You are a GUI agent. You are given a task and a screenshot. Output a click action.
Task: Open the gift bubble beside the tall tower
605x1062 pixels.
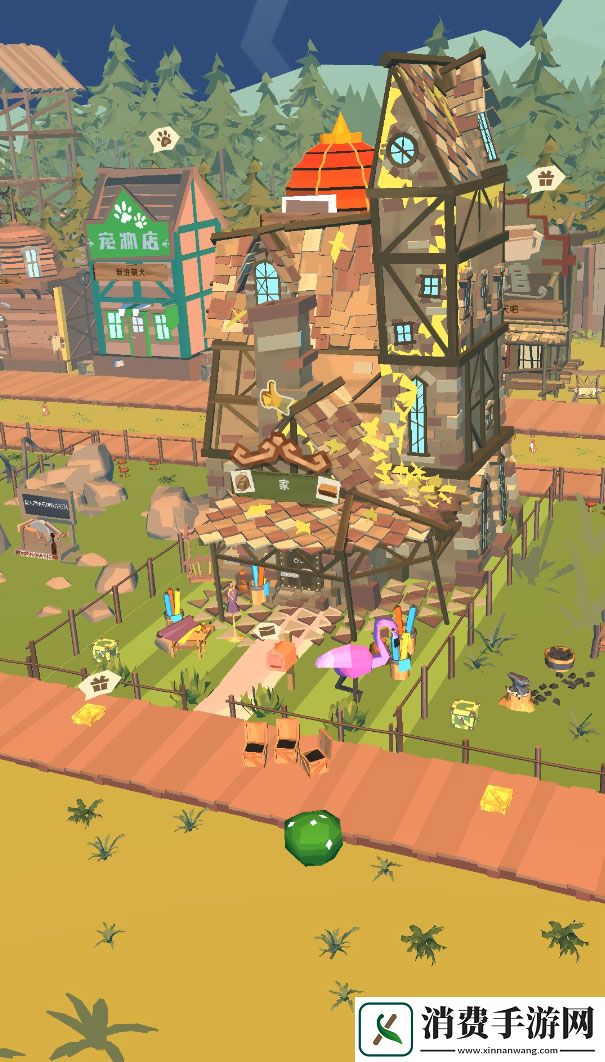[544, 179]
